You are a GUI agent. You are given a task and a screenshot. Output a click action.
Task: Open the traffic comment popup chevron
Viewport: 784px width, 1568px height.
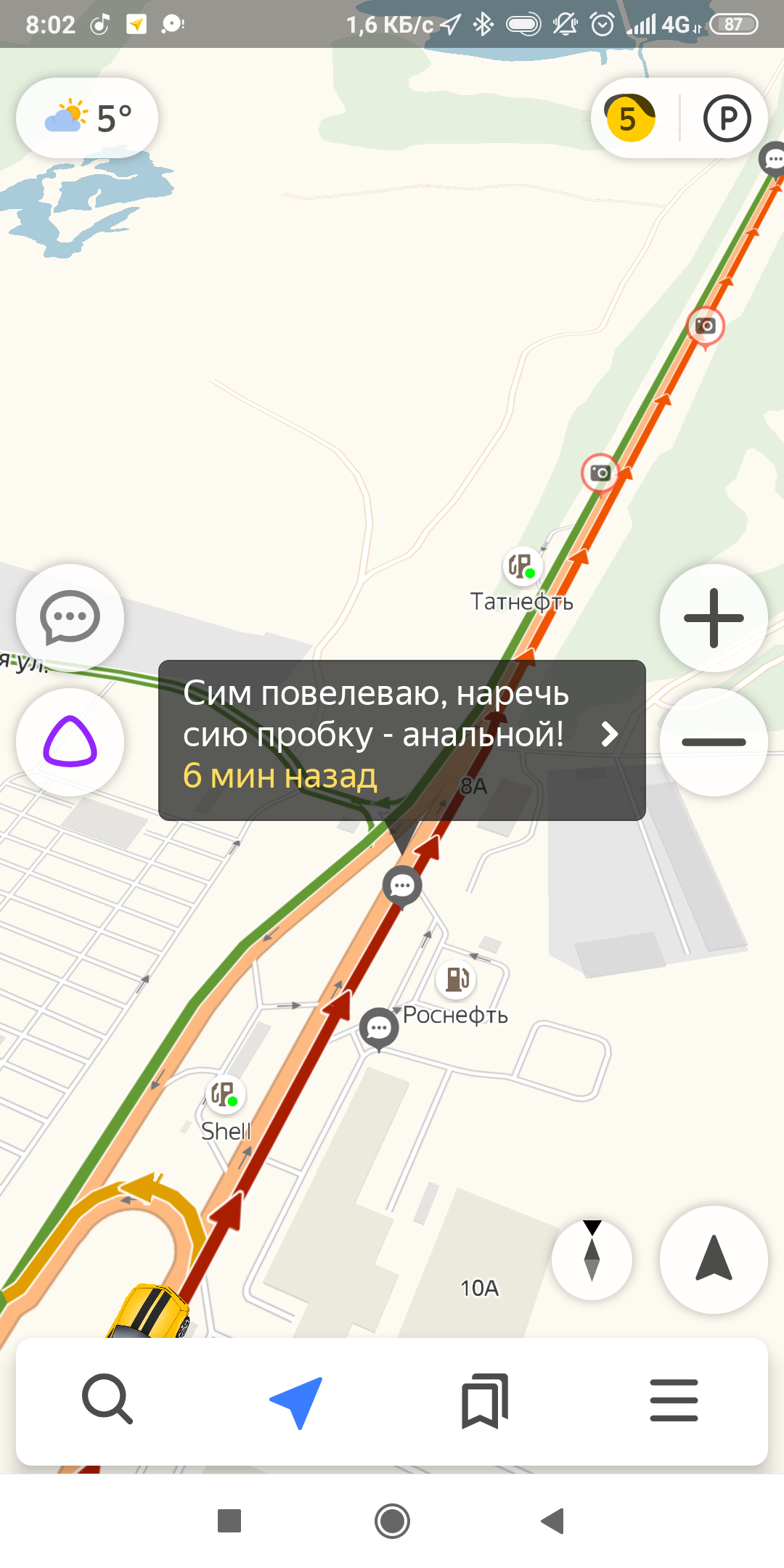click(610, 735)
